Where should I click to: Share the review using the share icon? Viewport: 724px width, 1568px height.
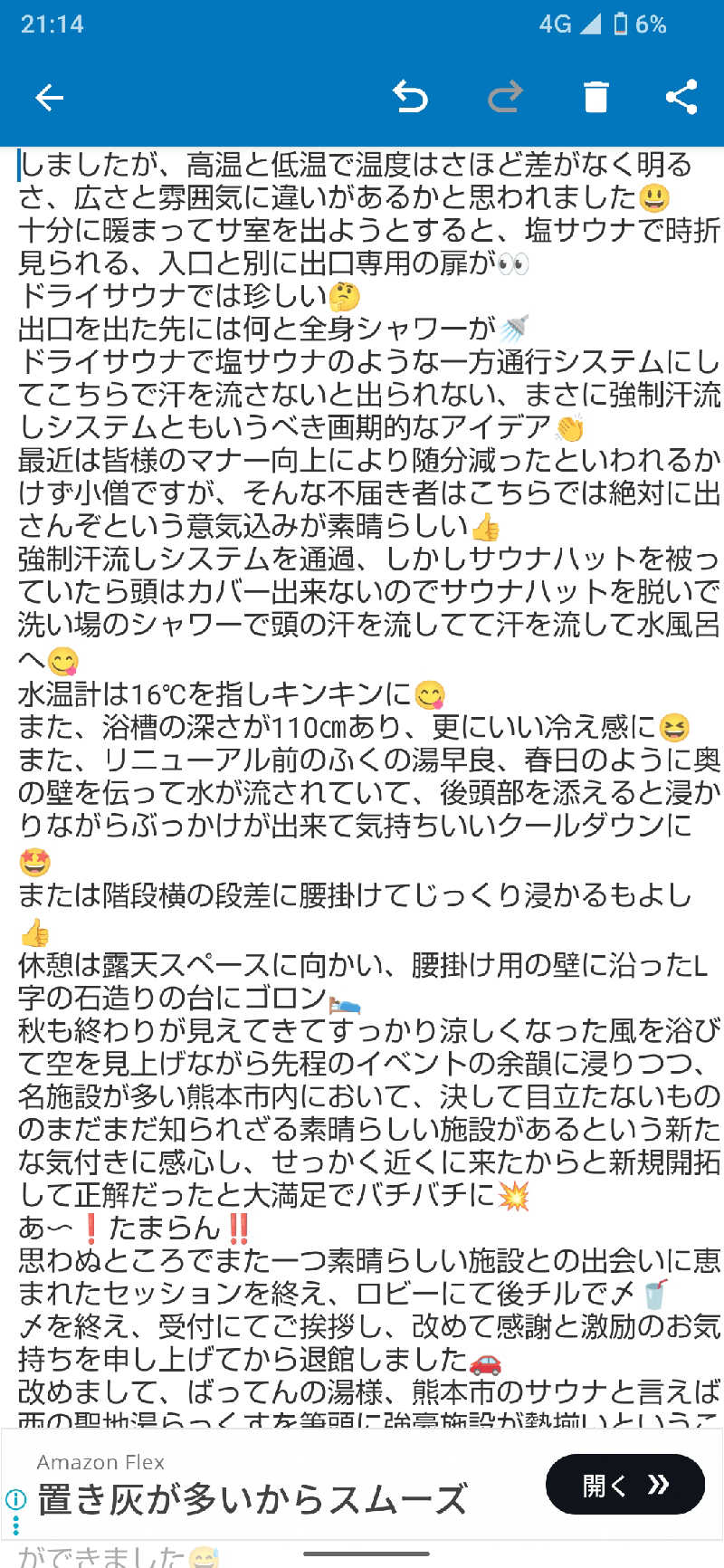[681, 97]
